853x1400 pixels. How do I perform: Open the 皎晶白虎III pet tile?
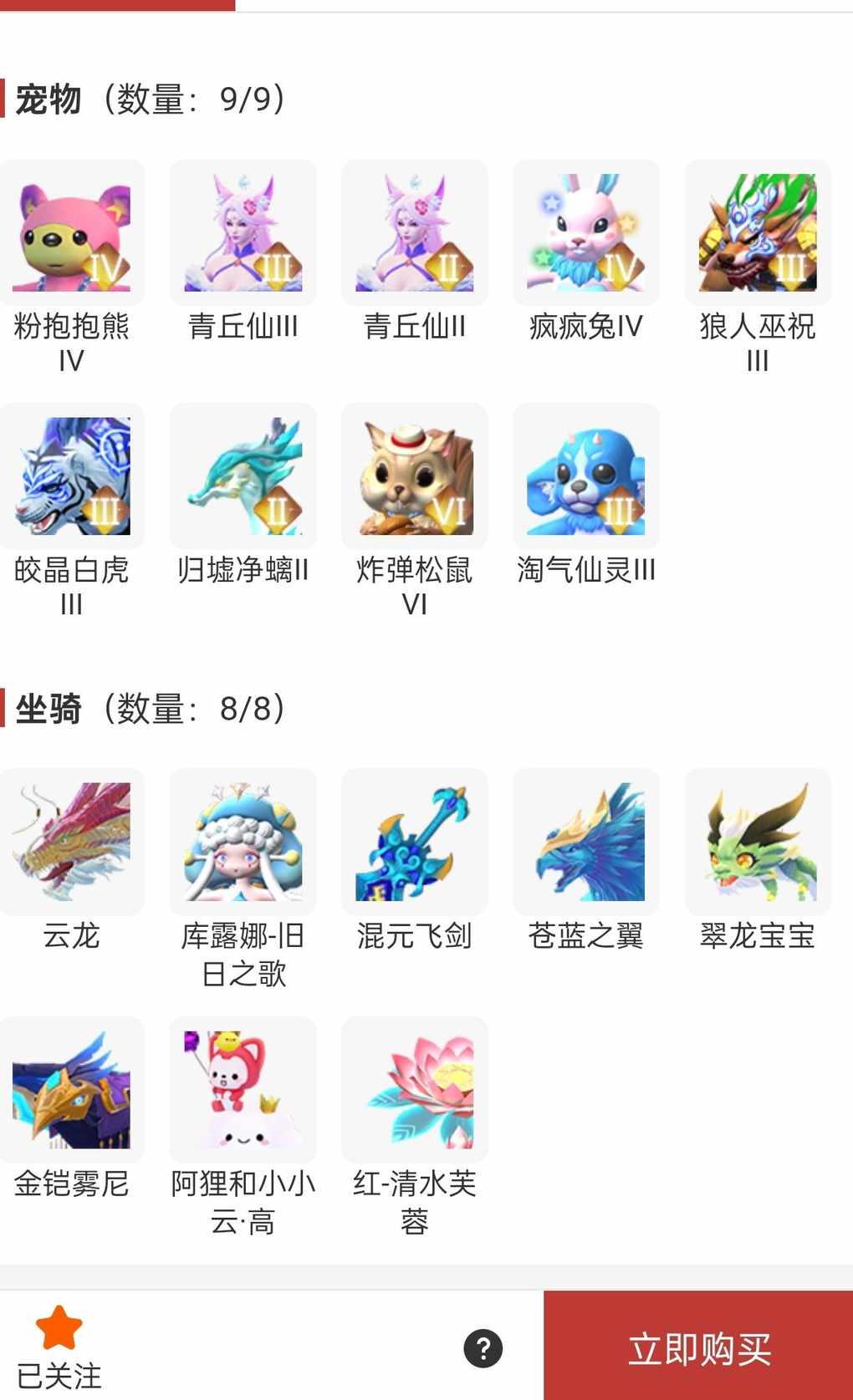click(72, 476)
